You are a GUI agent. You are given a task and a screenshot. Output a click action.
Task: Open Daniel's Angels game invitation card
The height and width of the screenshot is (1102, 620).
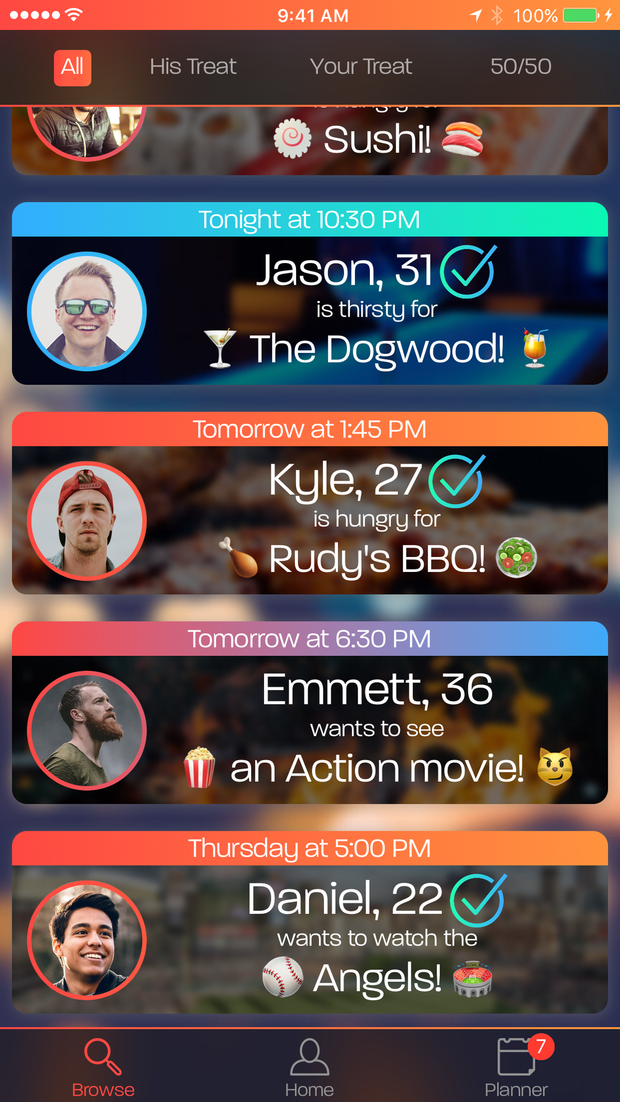(x=380, y=940)
